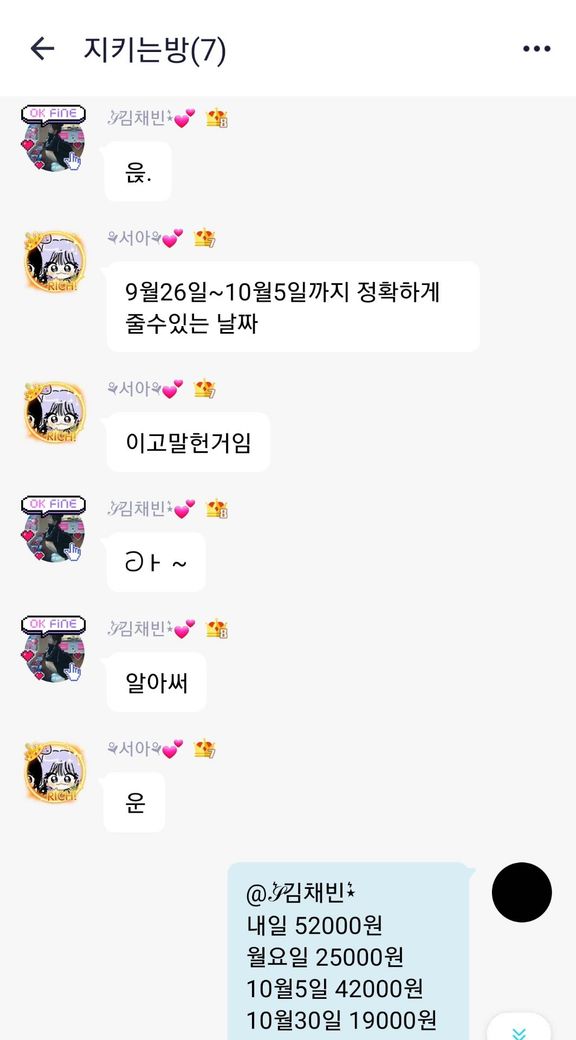View 서아's profile next to the 운 message
The width and height of the screenshot is (576, 1040).
[54, 771]
